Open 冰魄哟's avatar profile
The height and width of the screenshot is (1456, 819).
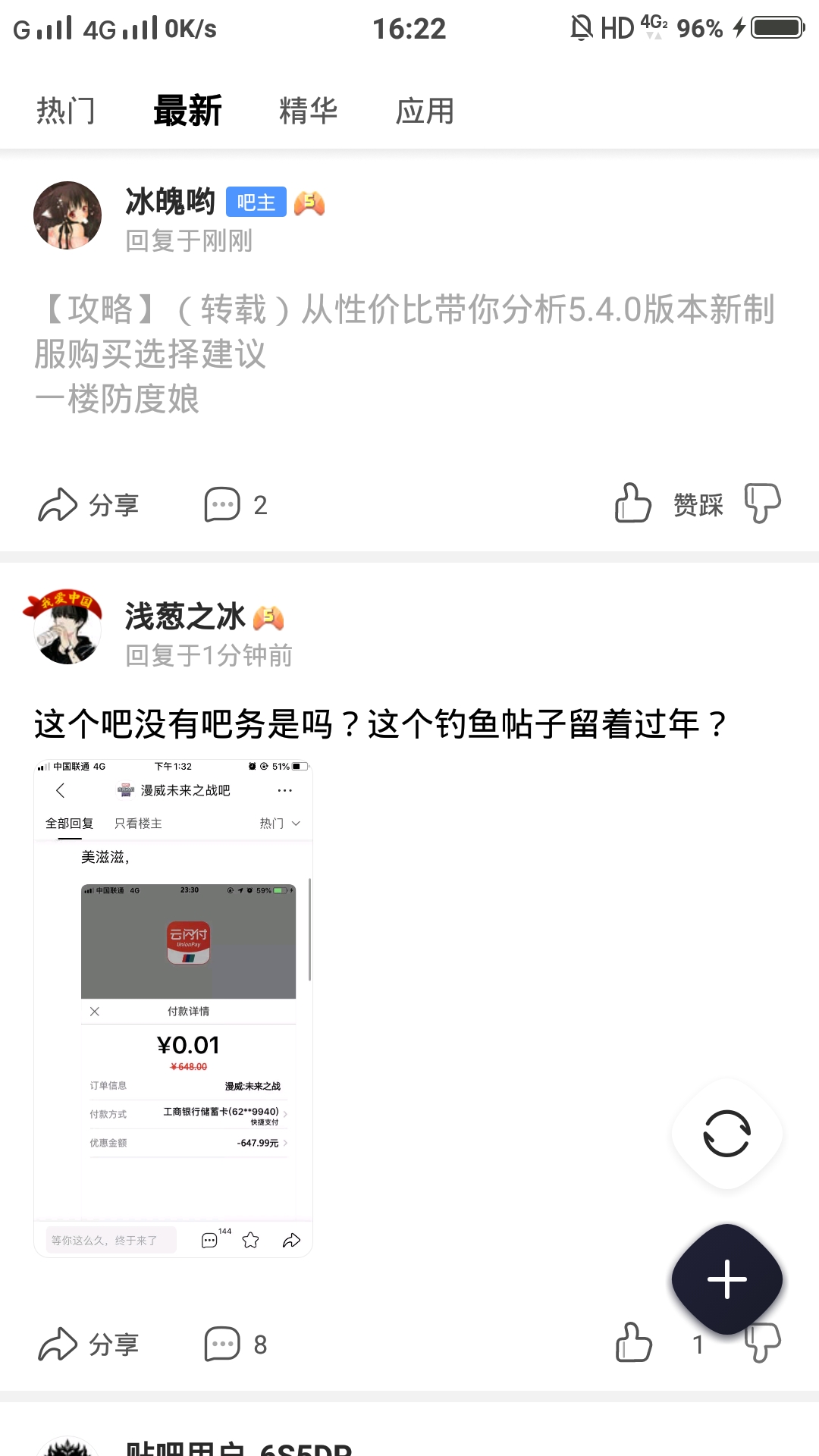coord(67,215)
